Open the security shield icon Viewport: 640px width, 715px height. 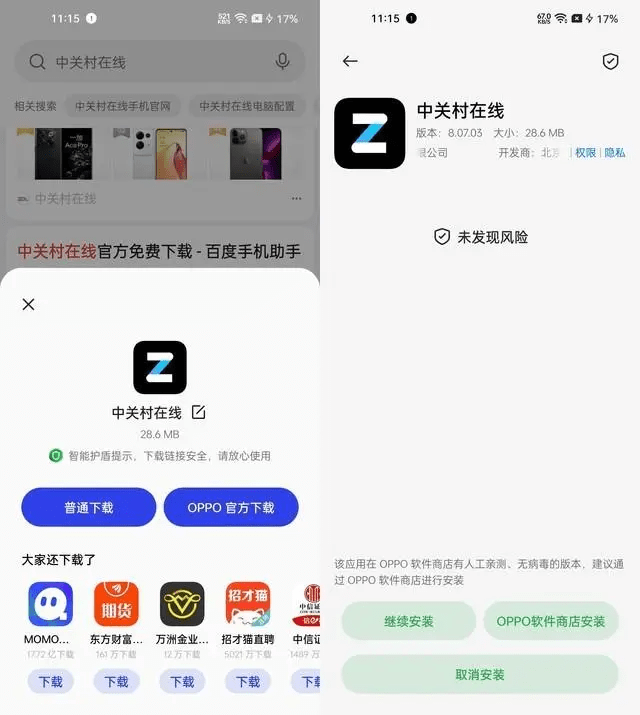[610, 61]
